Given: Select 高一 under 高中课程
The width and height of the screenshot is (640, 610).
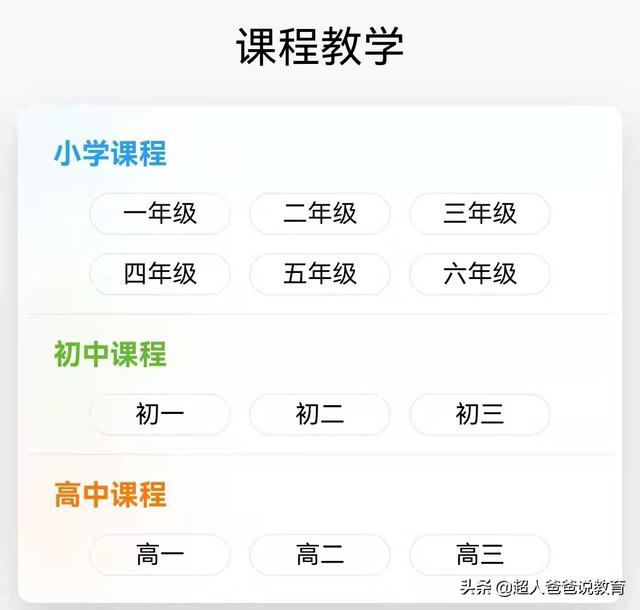Looking at the screenshot, I should click(160, 555).
